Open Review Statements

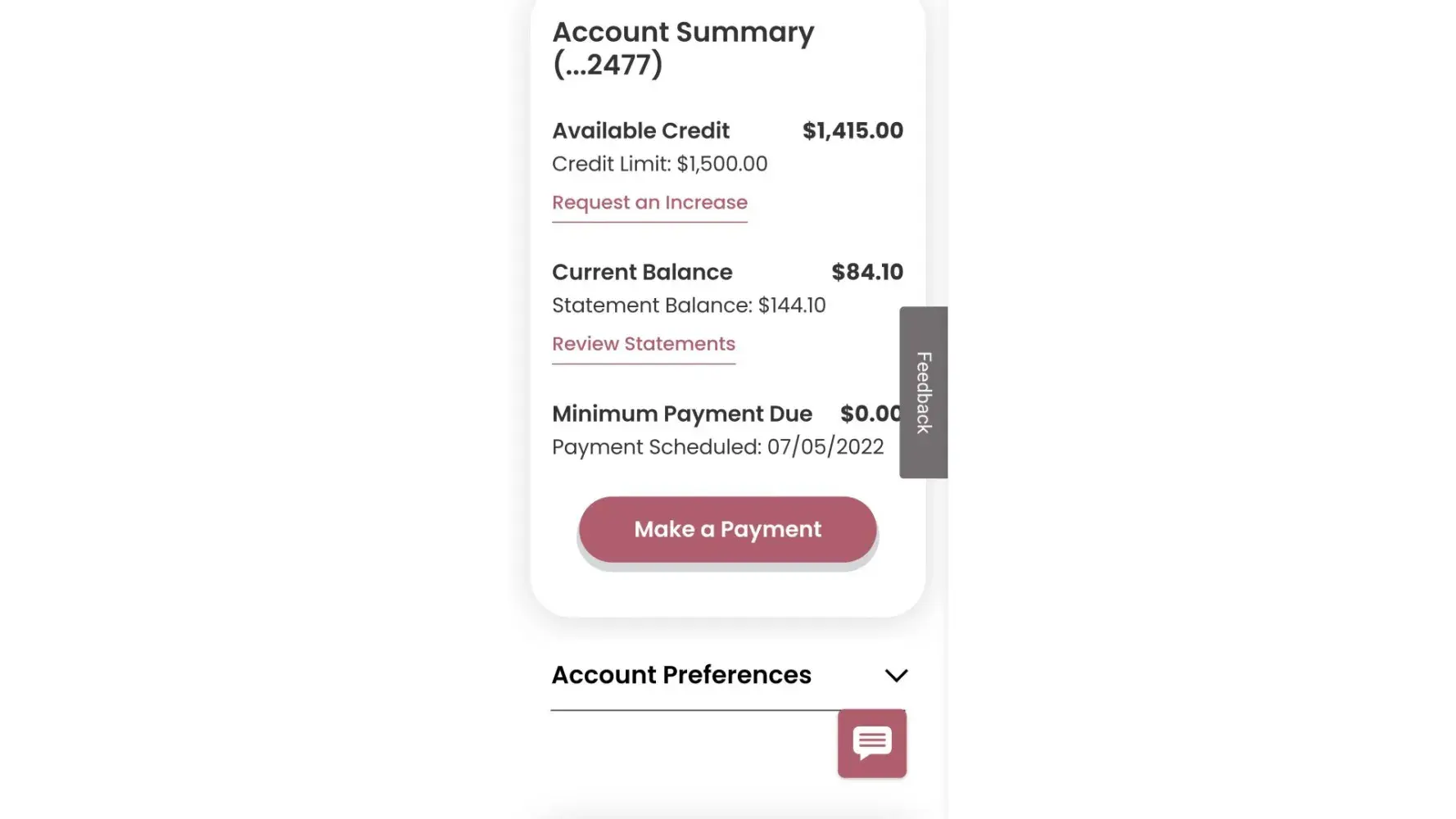point(644,344)
